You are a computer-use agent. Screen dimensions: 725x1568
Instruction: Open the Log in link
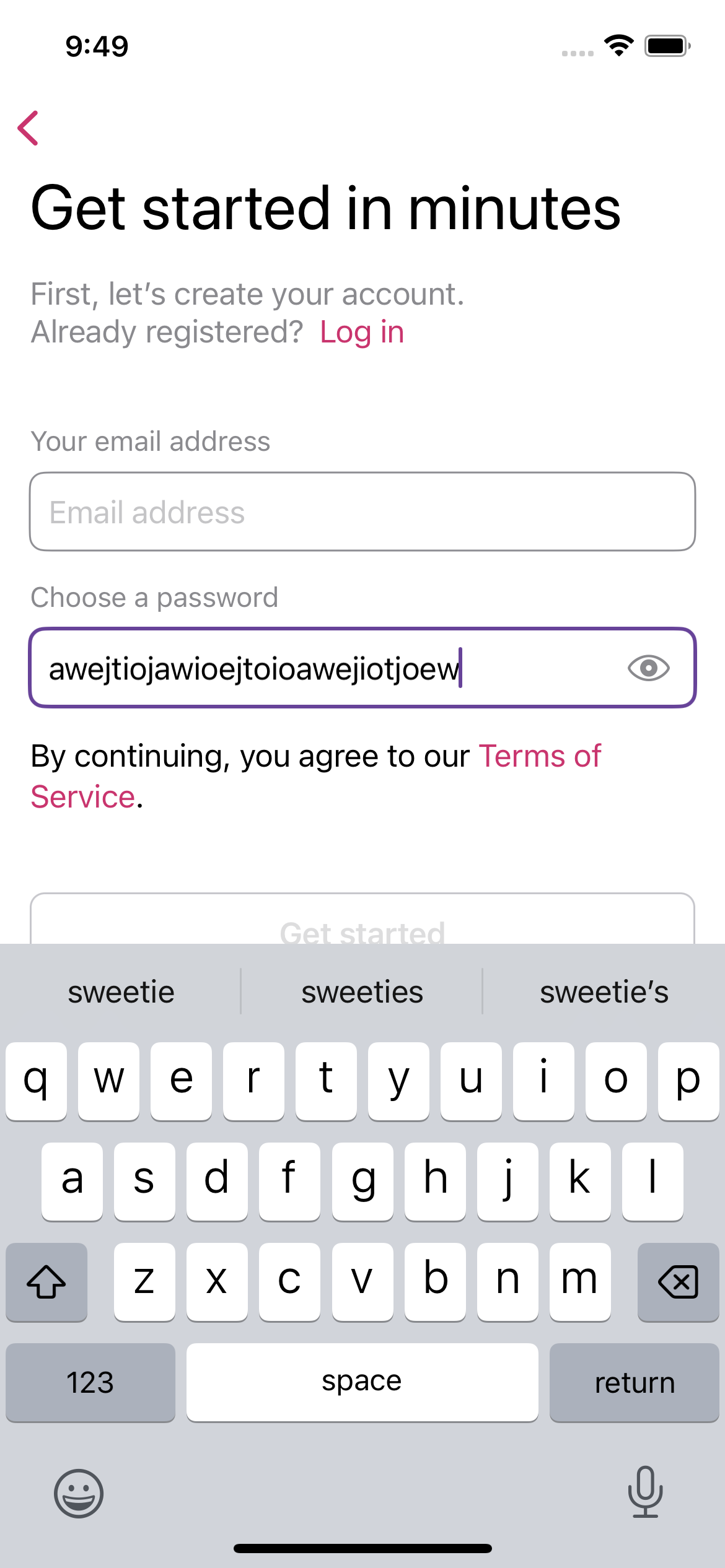(361, 333)
